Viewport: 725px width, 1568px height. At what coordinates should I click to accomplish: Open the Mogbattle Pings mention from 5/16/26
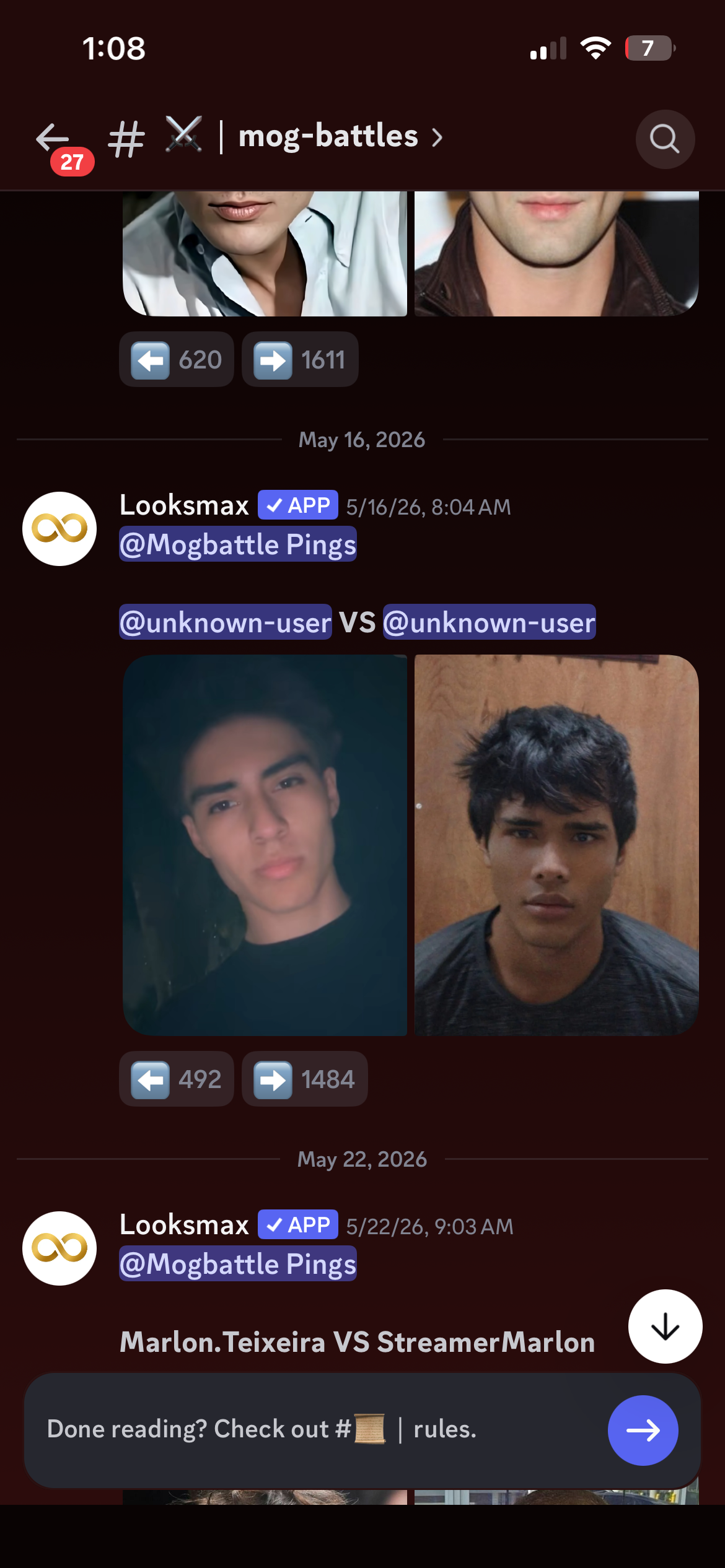tap(238, 544)
